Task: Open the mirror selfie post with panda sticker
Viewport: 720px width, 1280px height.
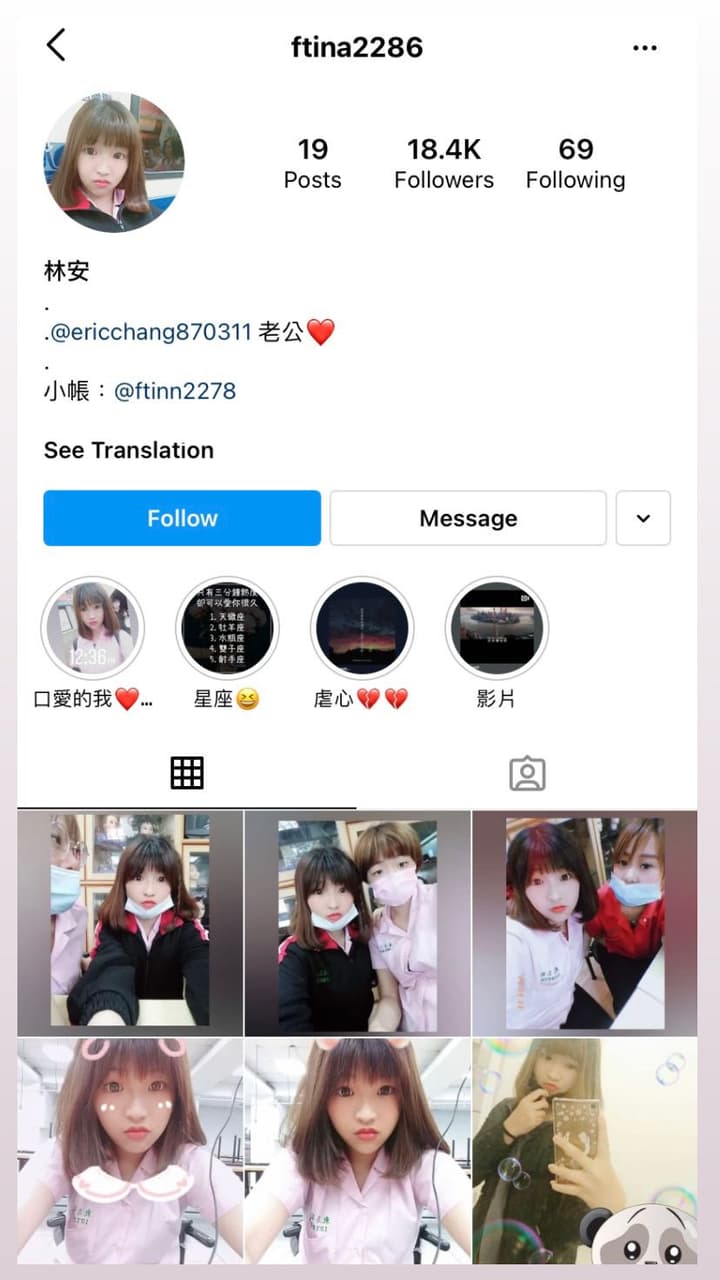Action: point(585,1151)
